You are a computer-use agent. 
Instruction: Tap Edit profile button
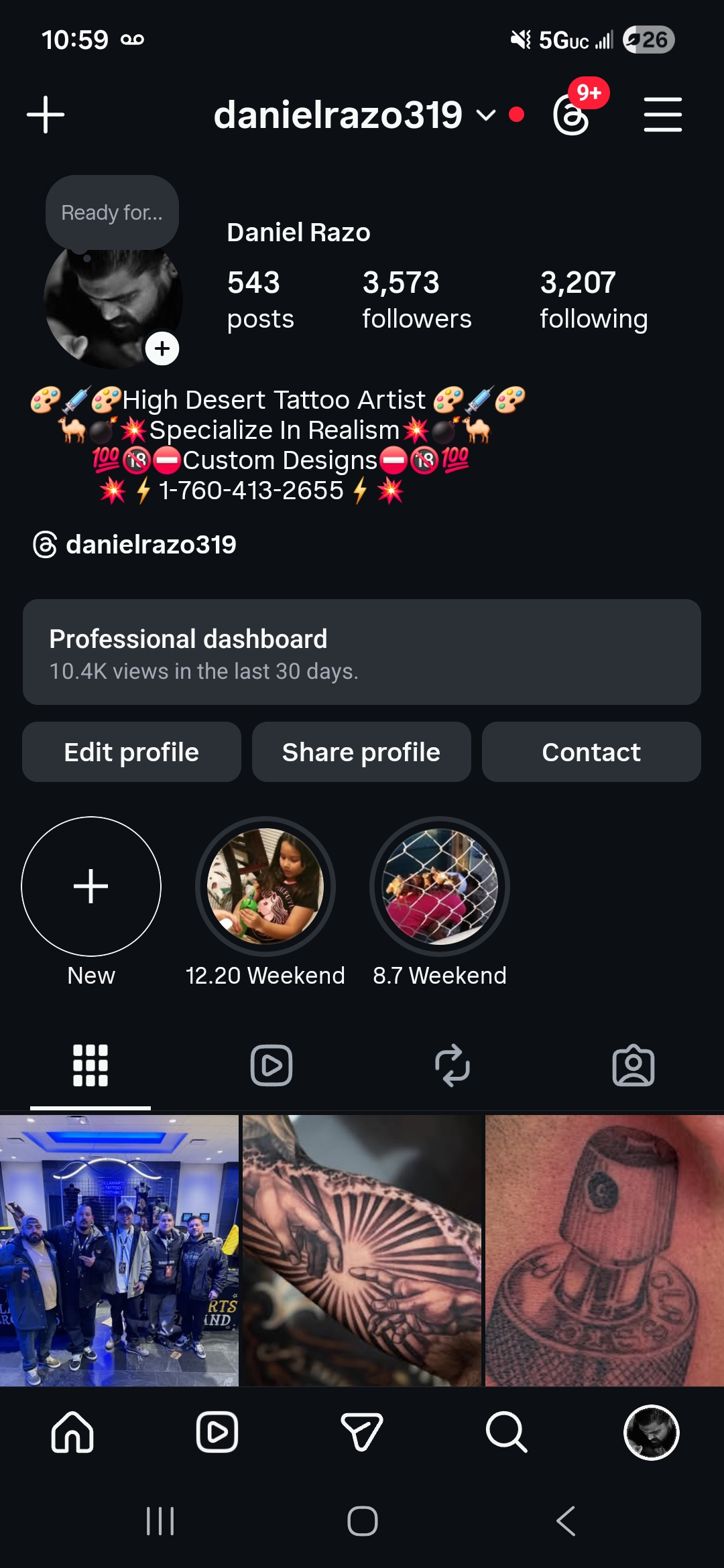pos(131,752)
